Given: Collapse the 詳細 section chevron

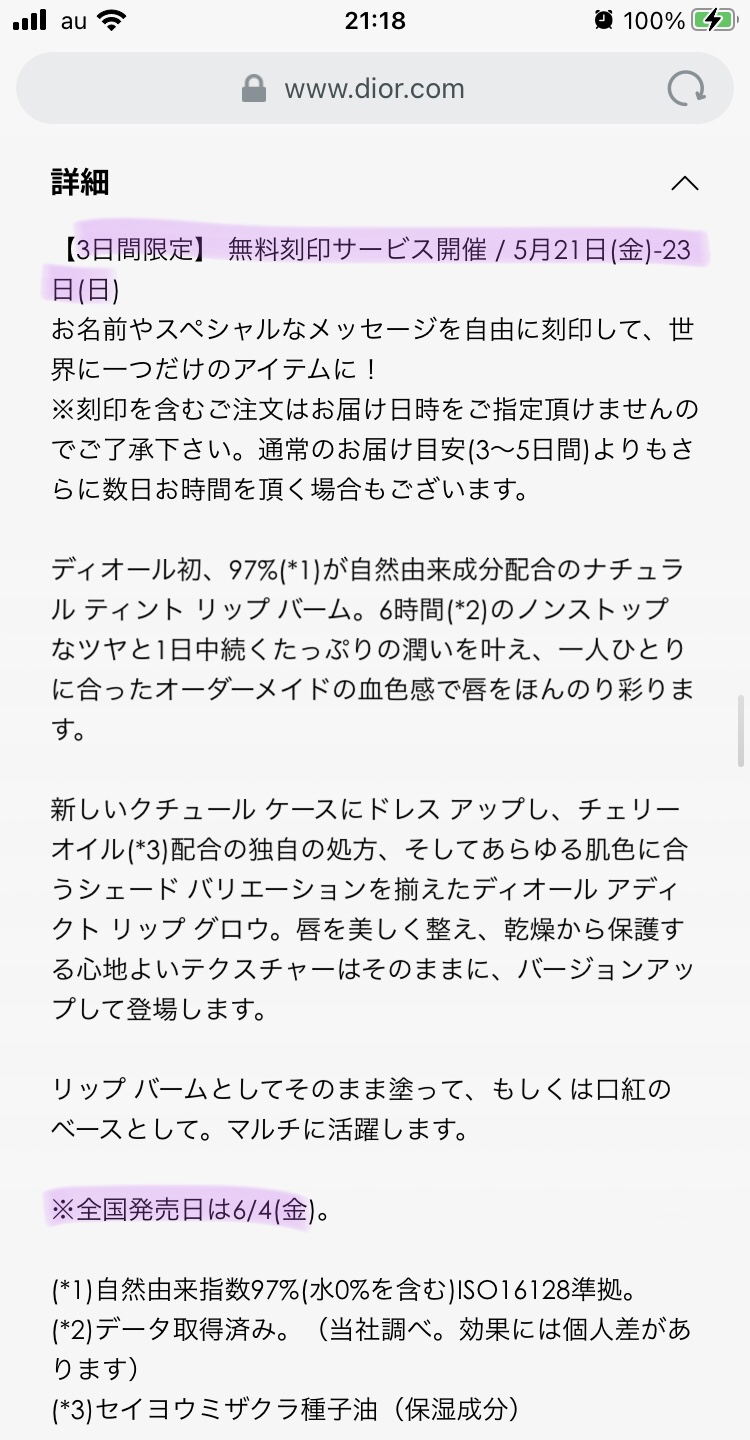Looking at the screenshot, I should (685, 183).
